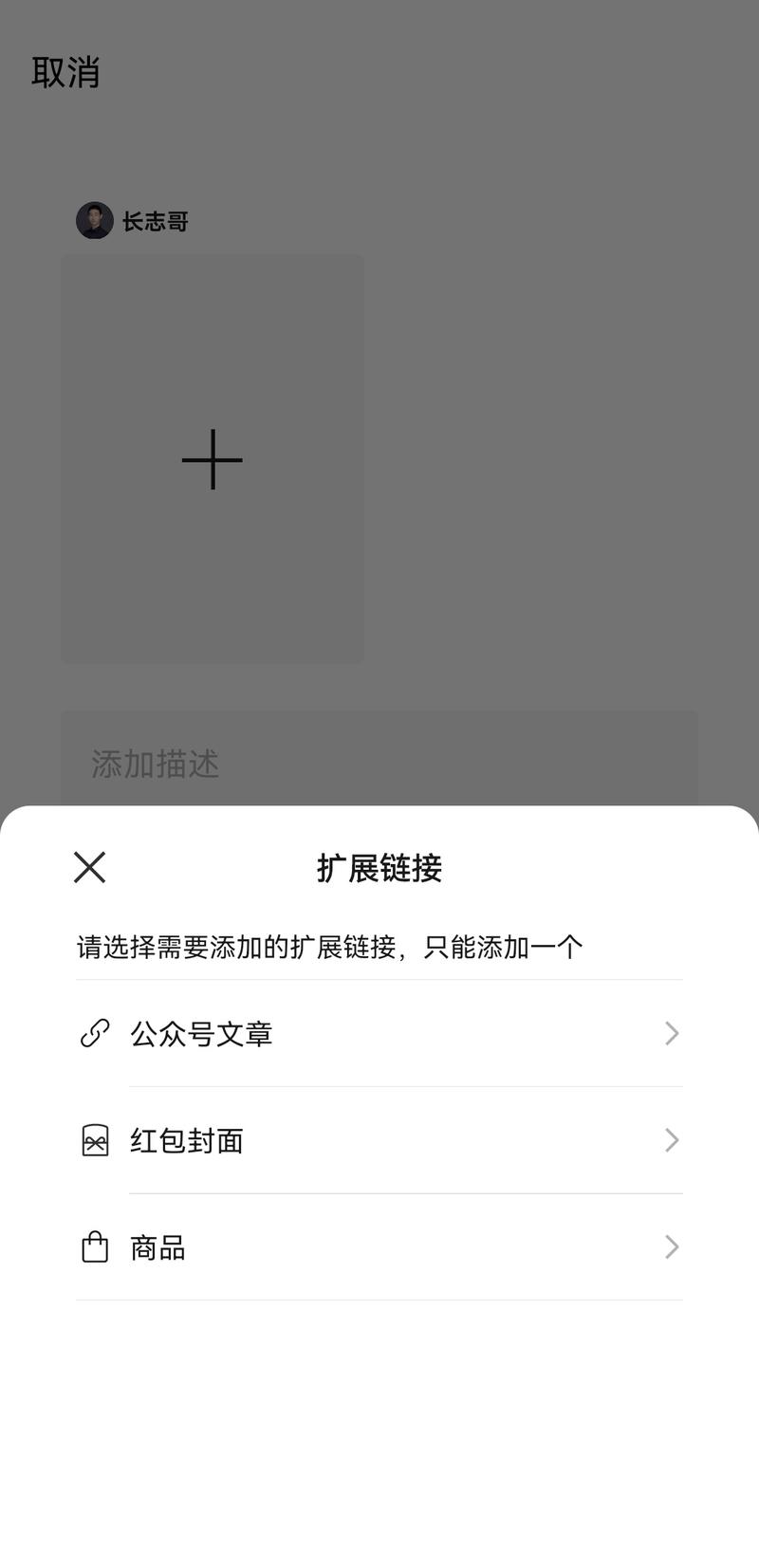Select the 公众号文章 option
759x1568 pixels.
click(202, 1033)
